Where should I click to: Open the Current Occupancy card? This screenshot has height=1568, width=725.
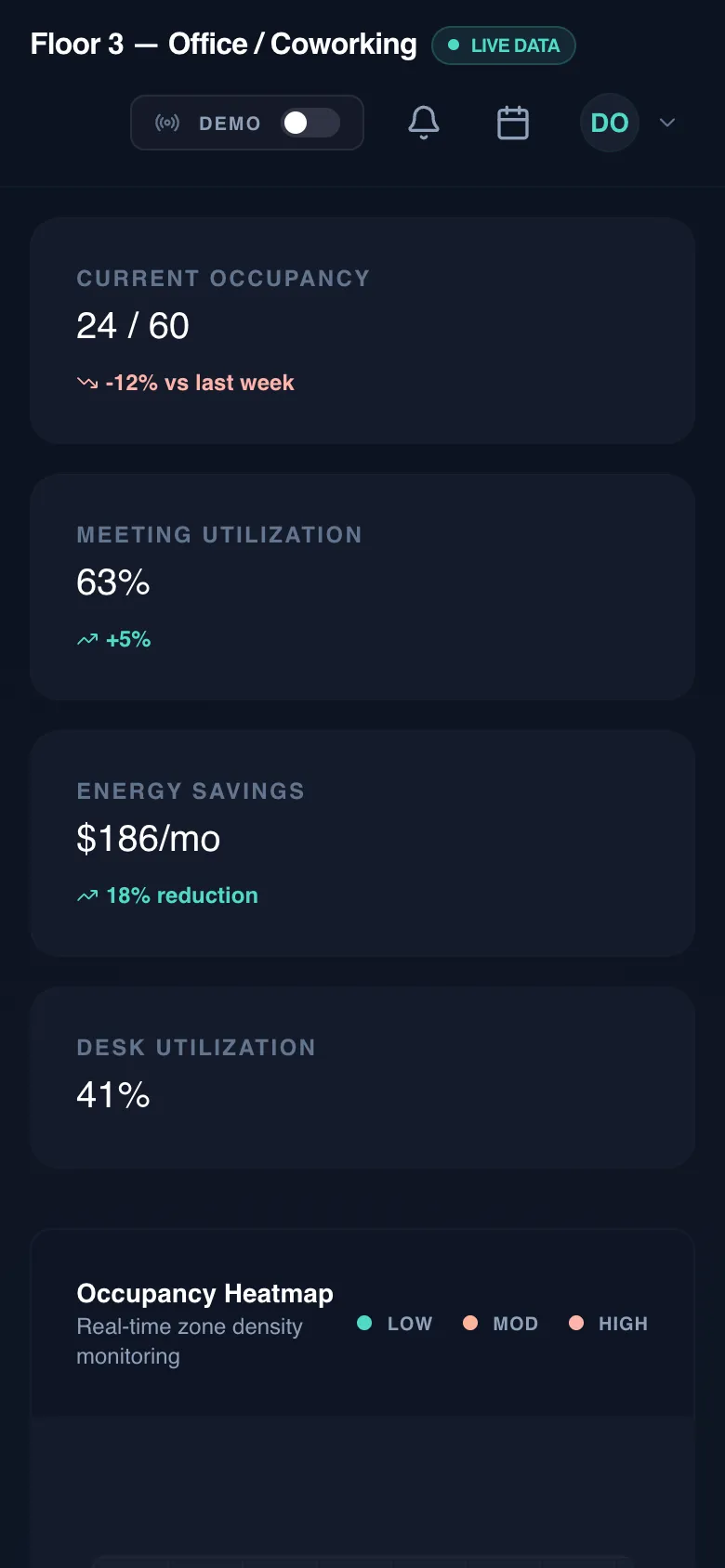[362, 331]
